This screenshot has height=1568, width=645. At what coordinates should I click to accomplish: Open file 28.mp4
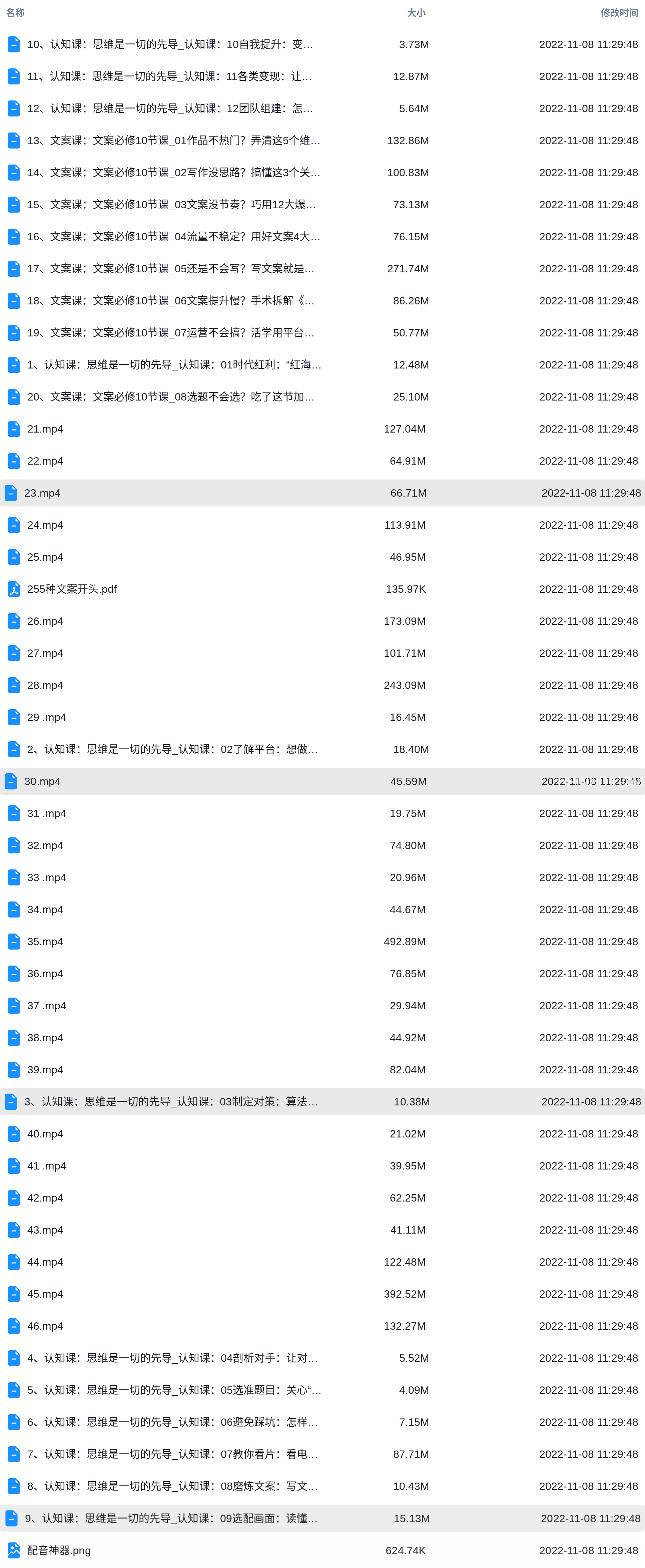[x=45, y=686]
